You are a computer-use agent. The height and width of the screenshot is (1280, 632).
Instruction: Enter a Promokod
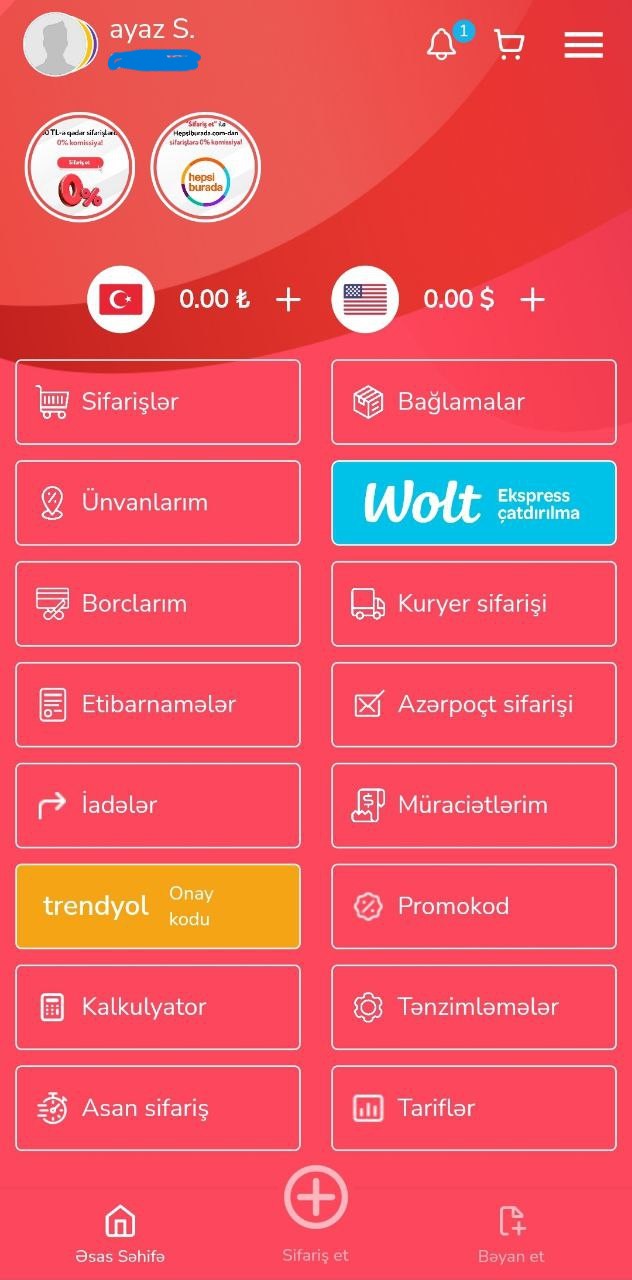point(474,906)
